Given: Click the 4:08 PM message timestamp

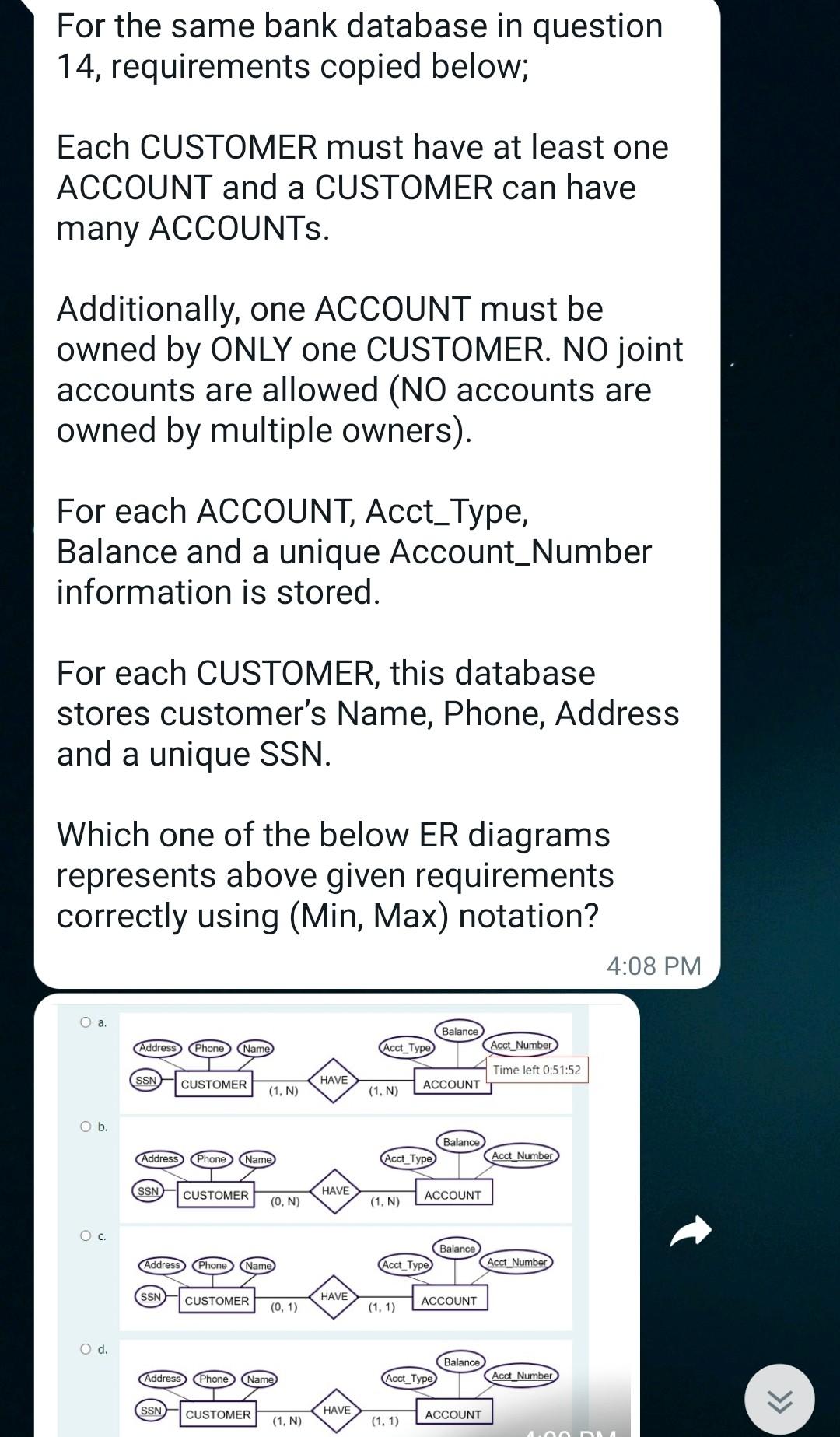Looking at the screenshot, I should (653, 965).
